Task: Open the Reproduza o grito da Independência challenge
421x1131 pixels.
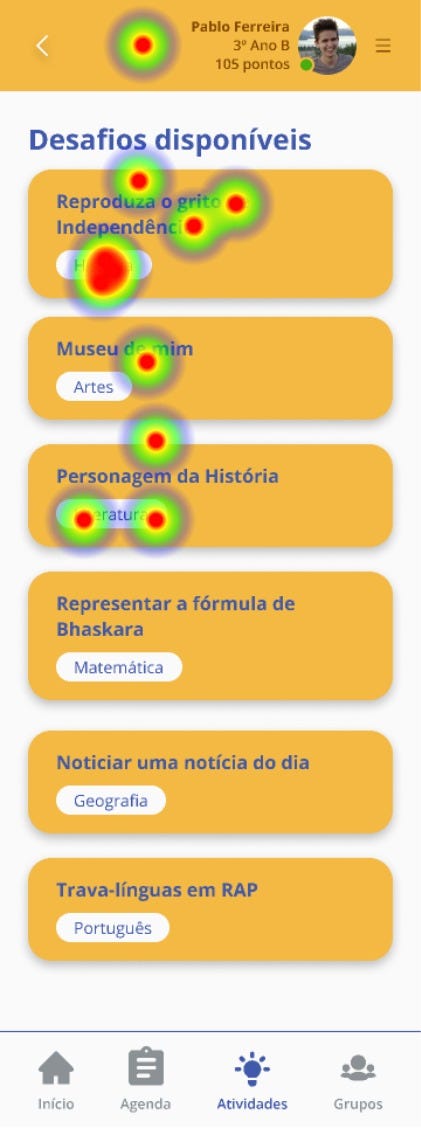Action: point(210,234)
